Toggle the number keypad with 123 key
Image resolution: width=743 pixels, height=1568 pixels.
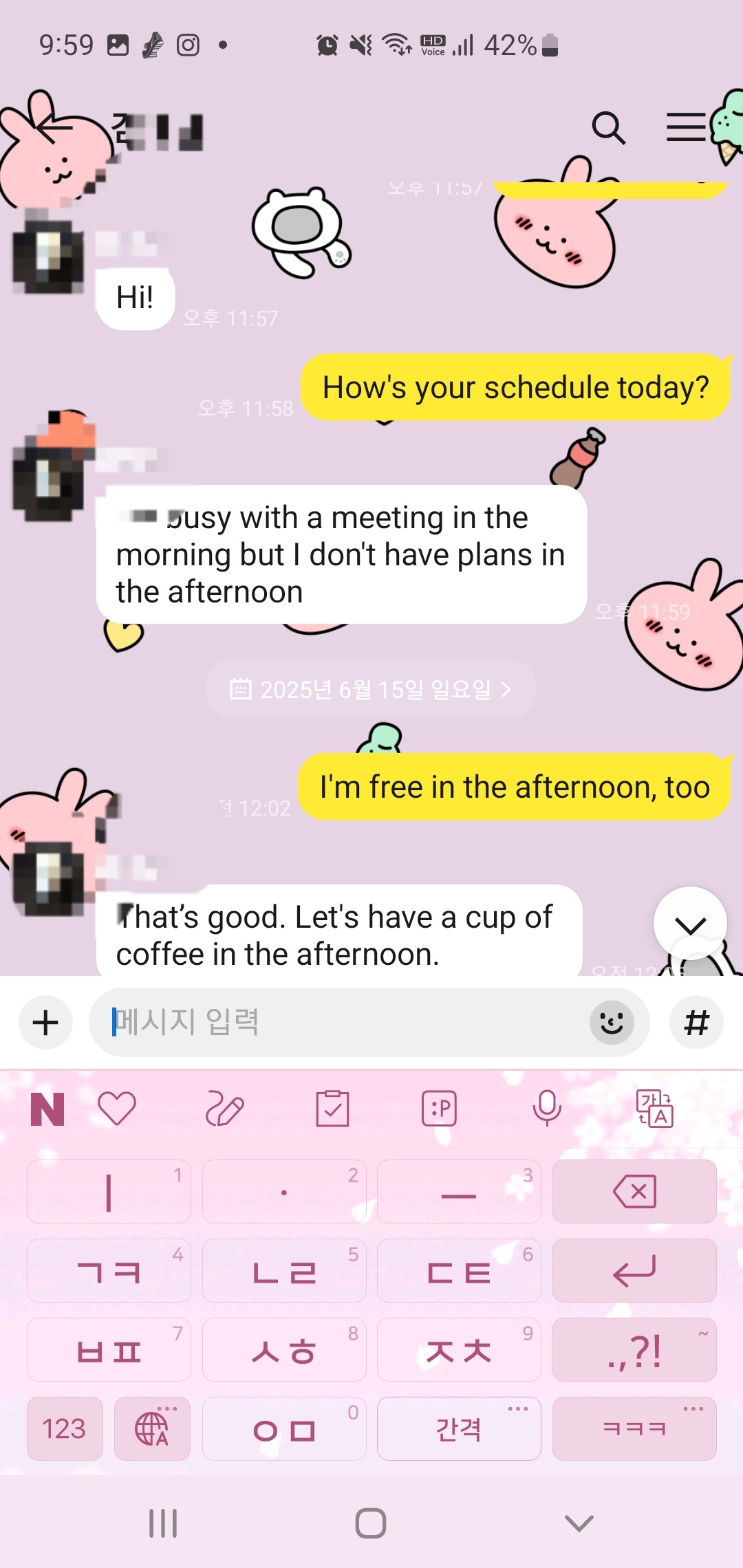(65, 1429)
